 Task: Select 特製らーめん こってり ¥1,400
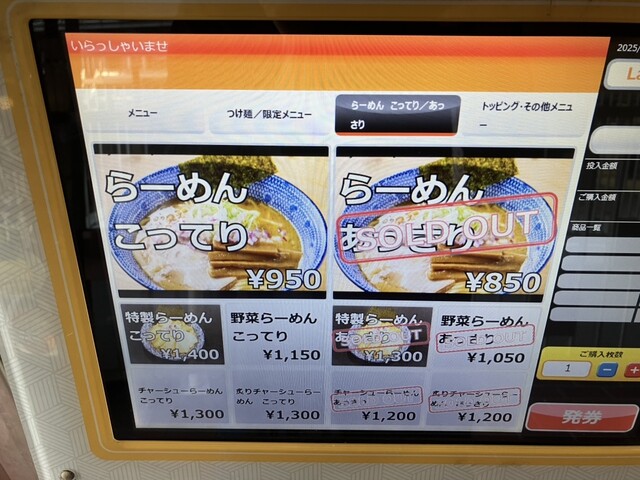coord(171,336)
